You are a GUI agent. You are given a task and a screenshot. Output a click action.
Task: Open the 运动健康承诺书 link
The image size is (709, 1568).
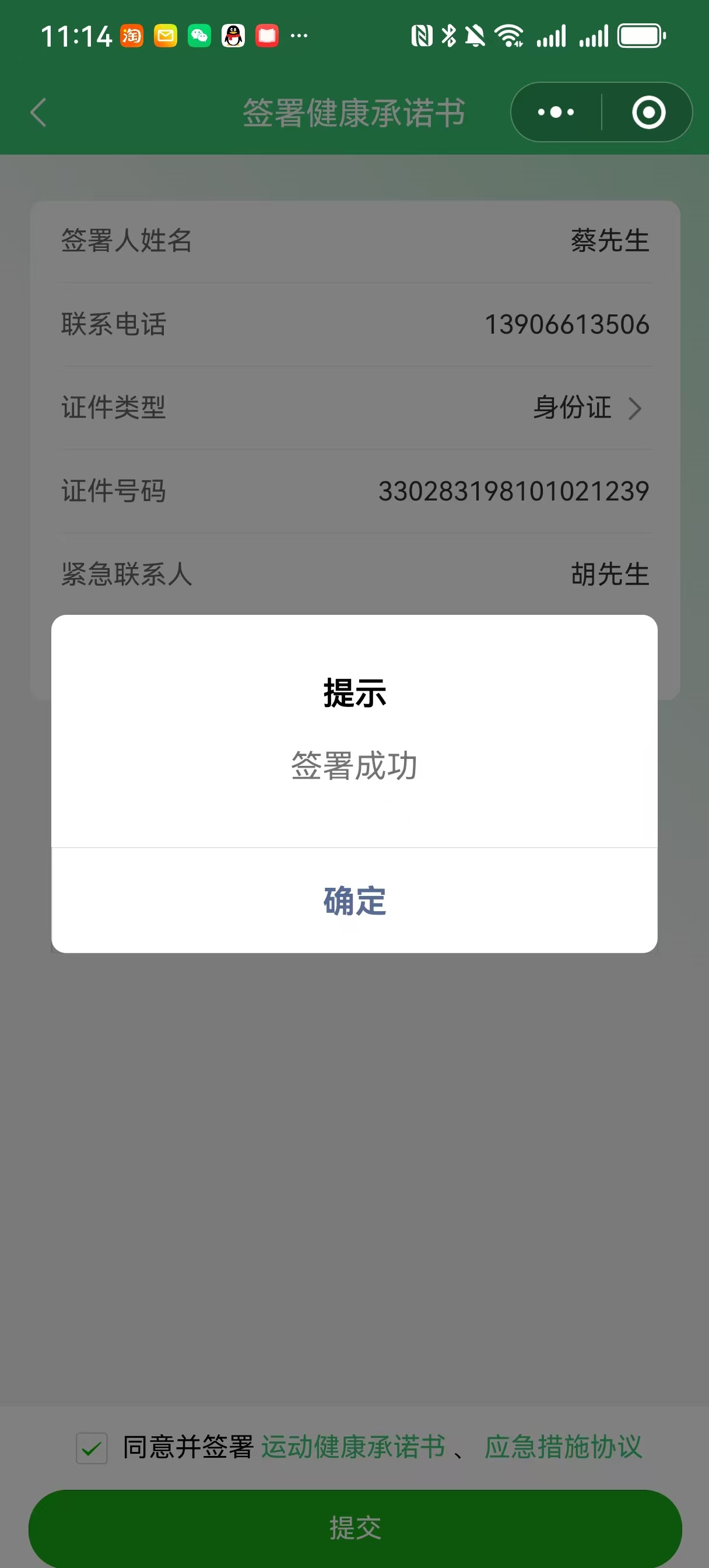353,1447
